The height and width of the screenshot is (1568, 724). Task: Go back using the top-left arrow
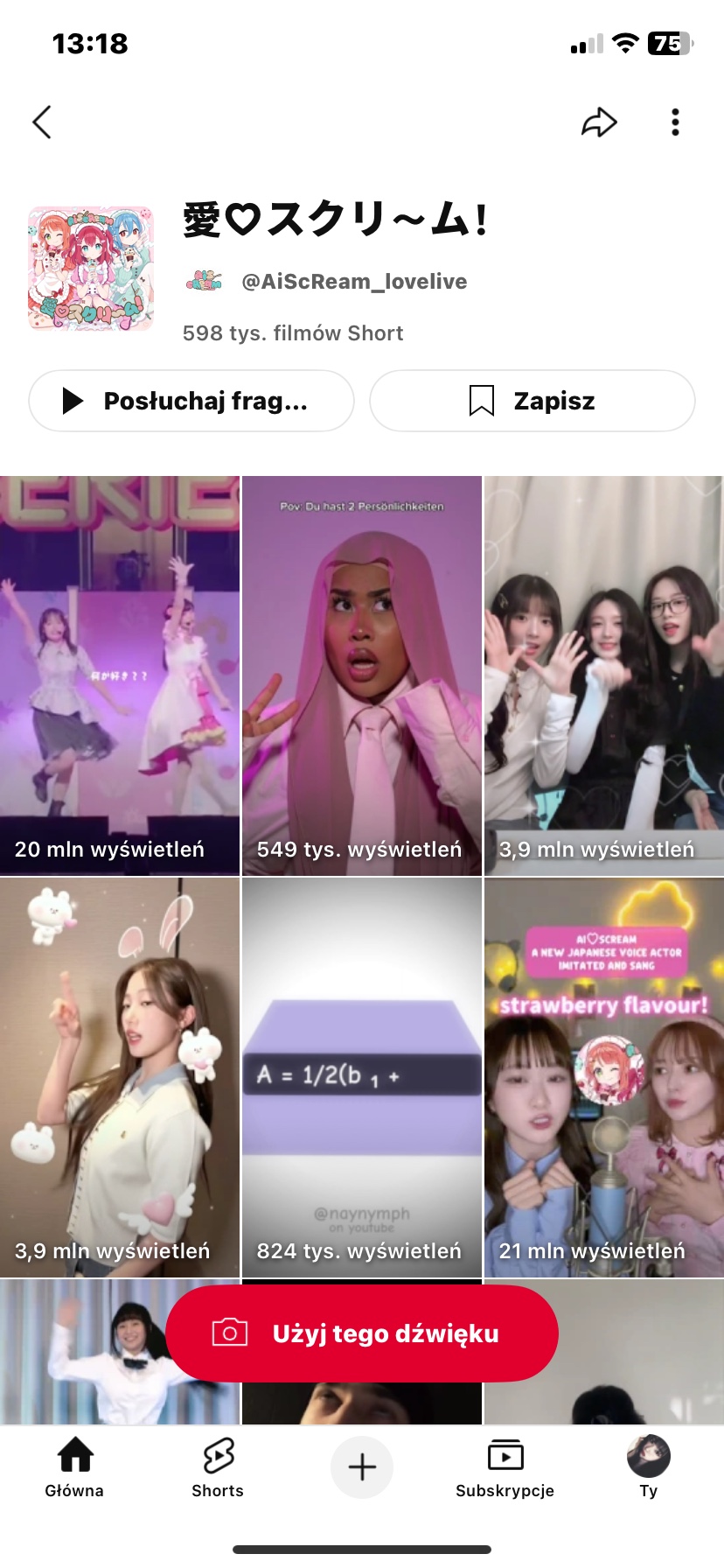point(42,122)
